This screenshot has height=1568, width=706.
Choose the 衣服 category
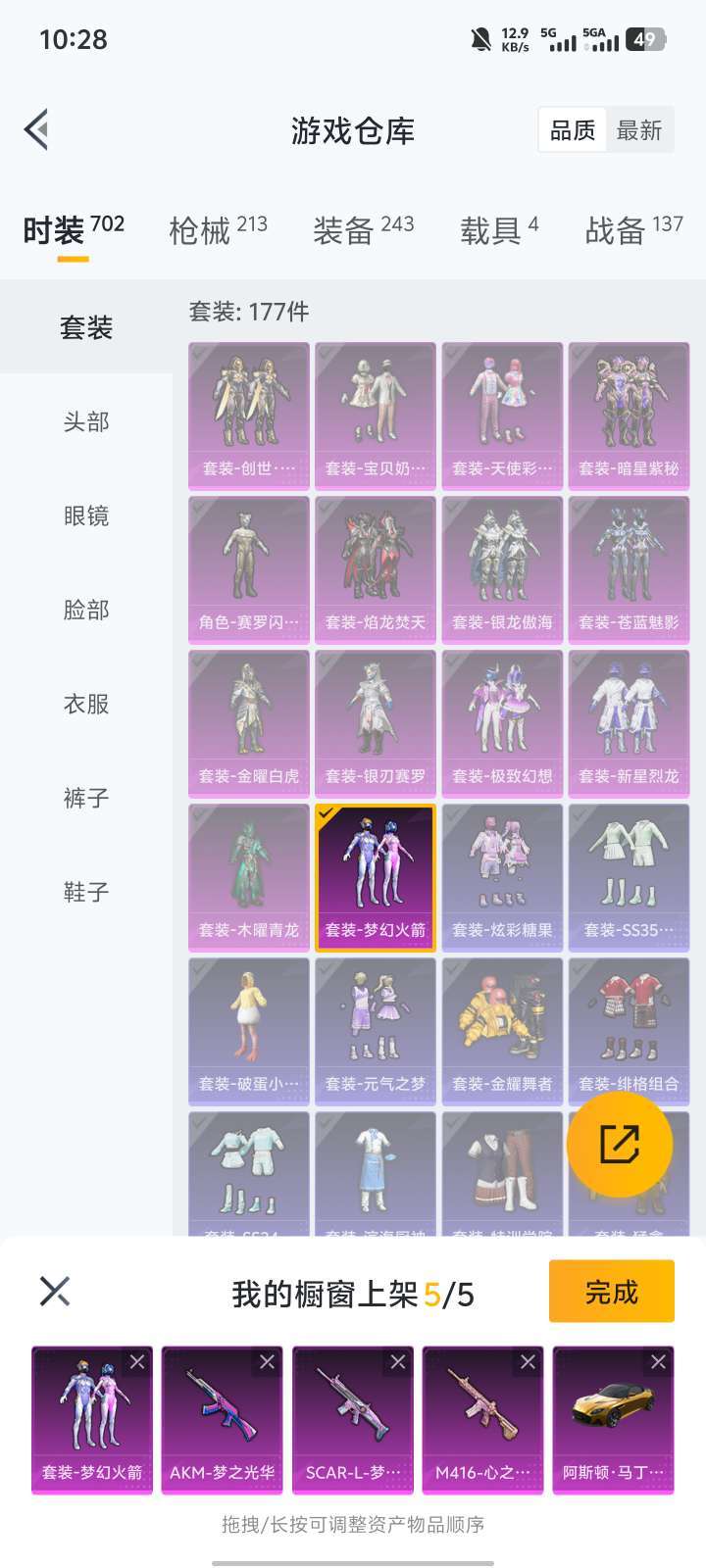coord(86,704)
